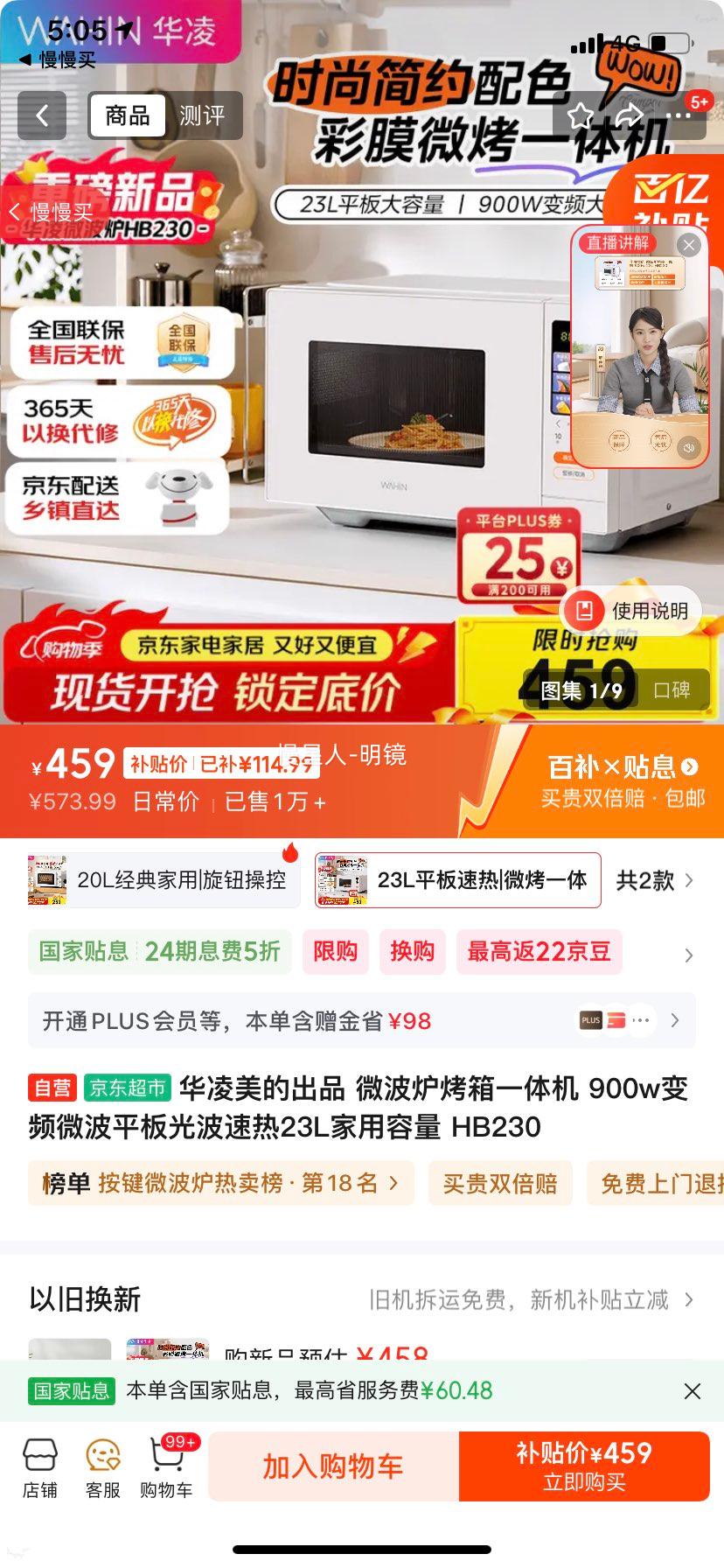Tap the more options (…) icon with 5+ badge
724x1568 pixels.
(681, 115)
